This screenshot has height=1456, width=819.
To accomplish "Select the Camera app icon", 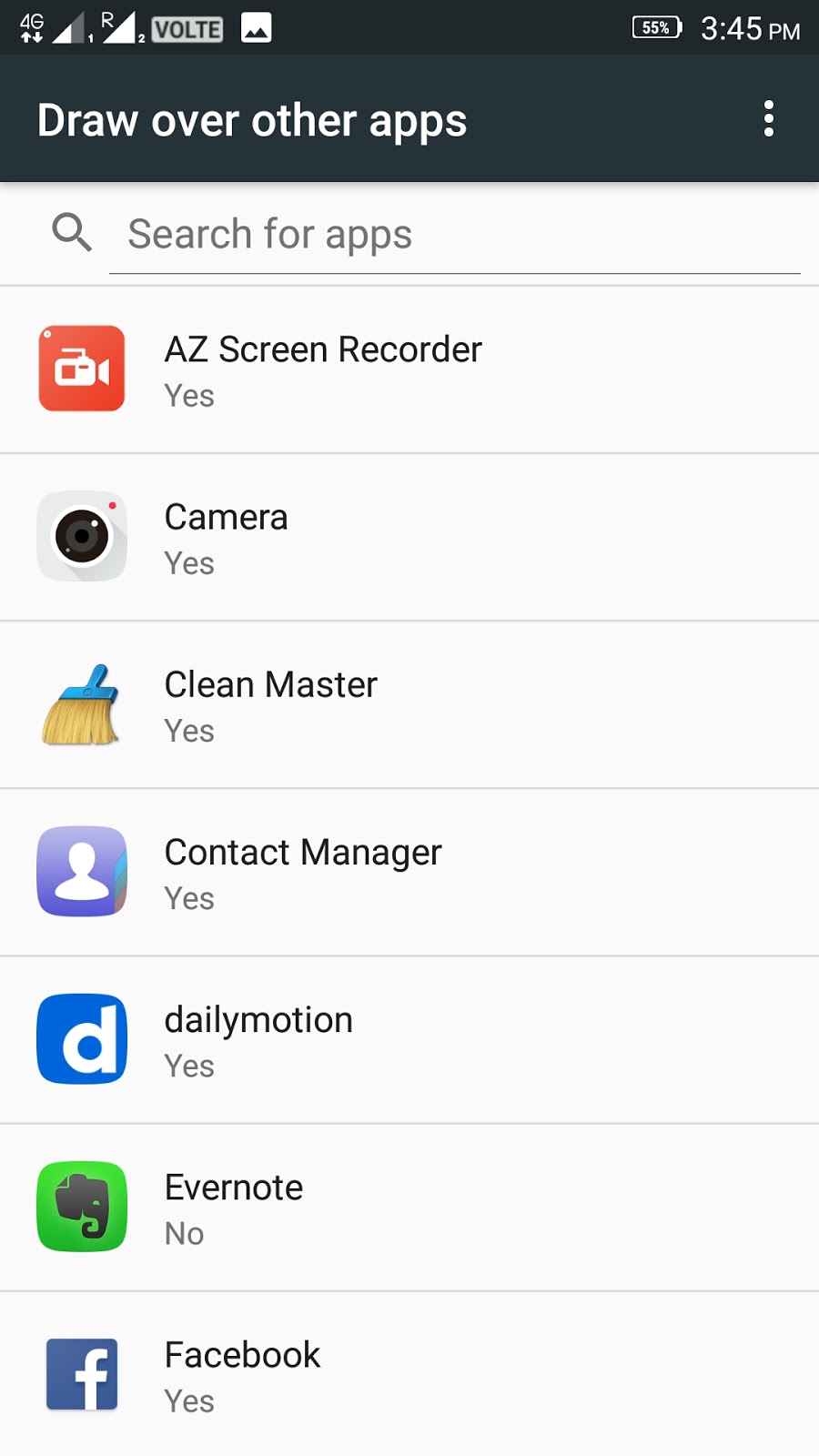I will coord(81,536).
